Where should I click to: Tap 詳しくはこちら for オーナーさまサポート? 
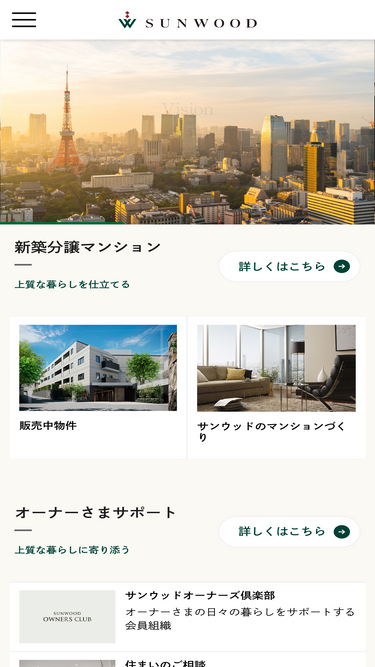289,532
